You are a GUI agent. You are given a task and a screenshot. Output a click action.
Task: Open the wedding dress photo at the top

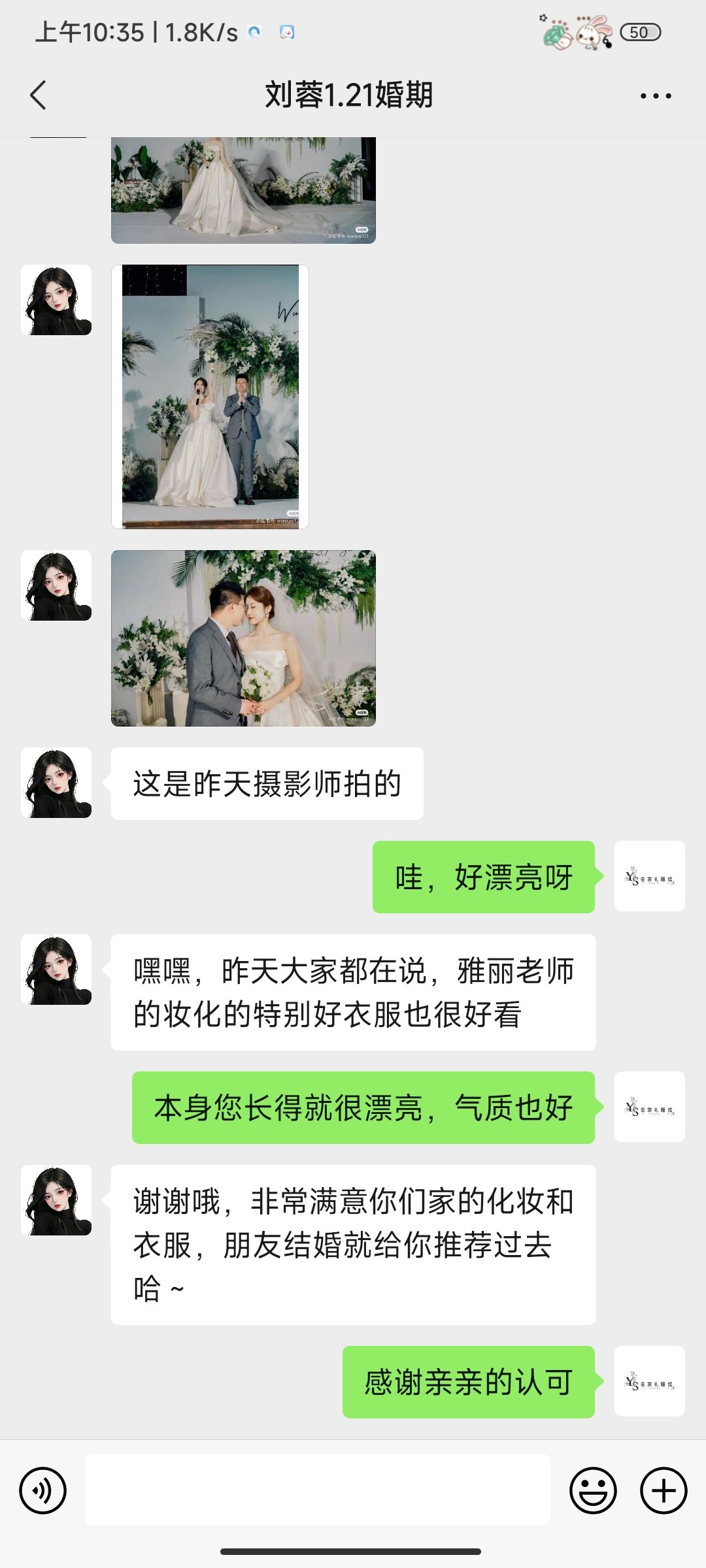click(243, 190)
